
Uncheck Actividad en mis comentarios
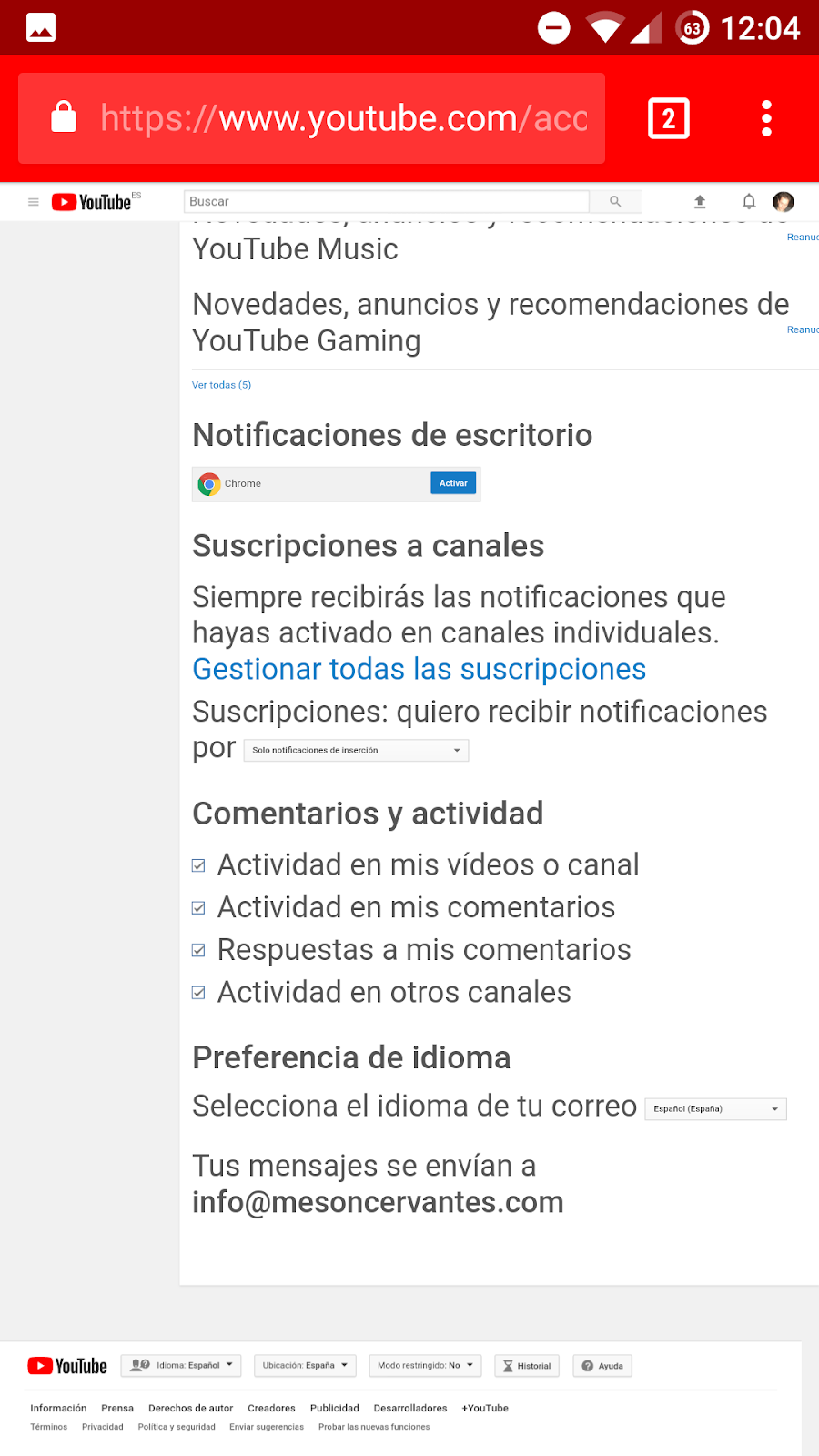(x=198, y=908)
